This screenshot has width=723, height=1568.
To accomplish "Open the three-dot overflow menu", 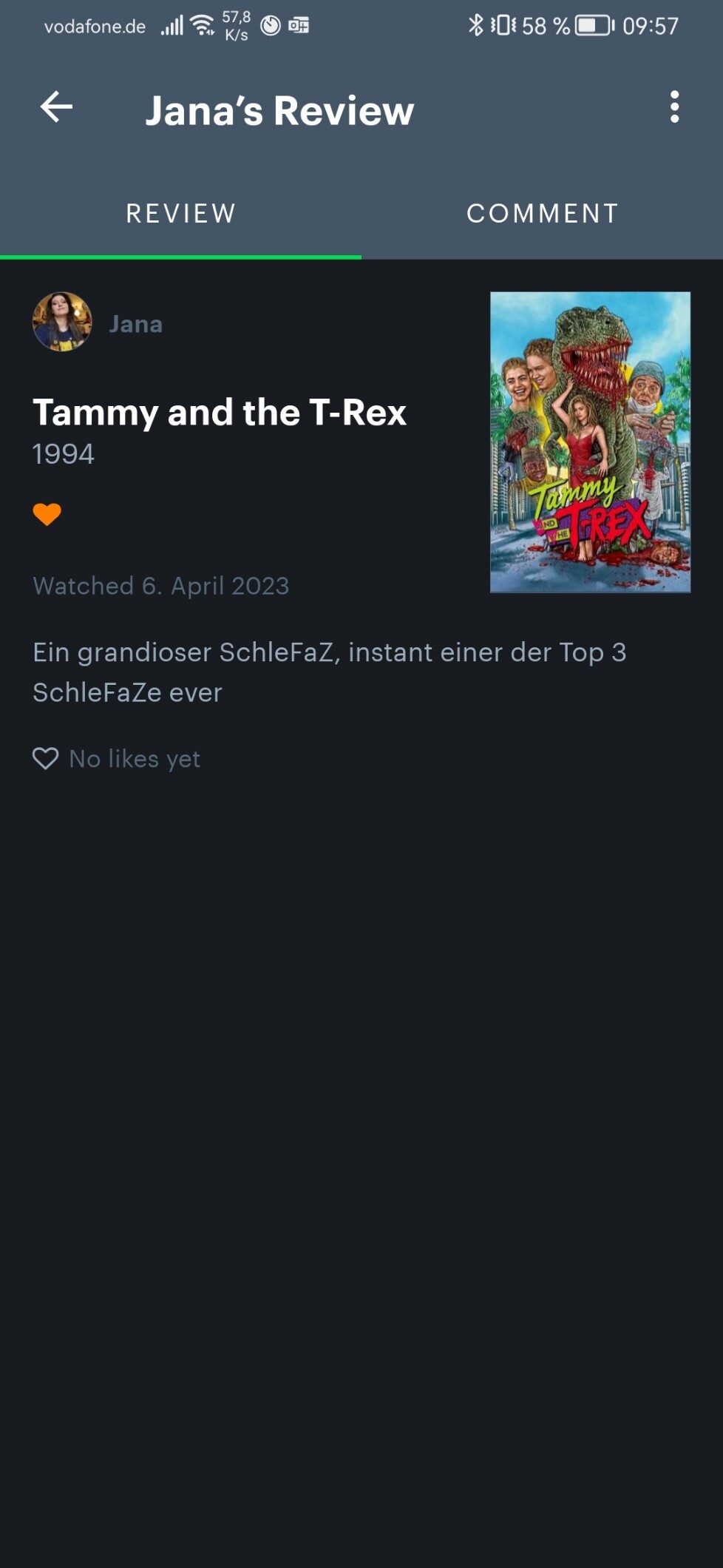I will [x=674, y=108].
